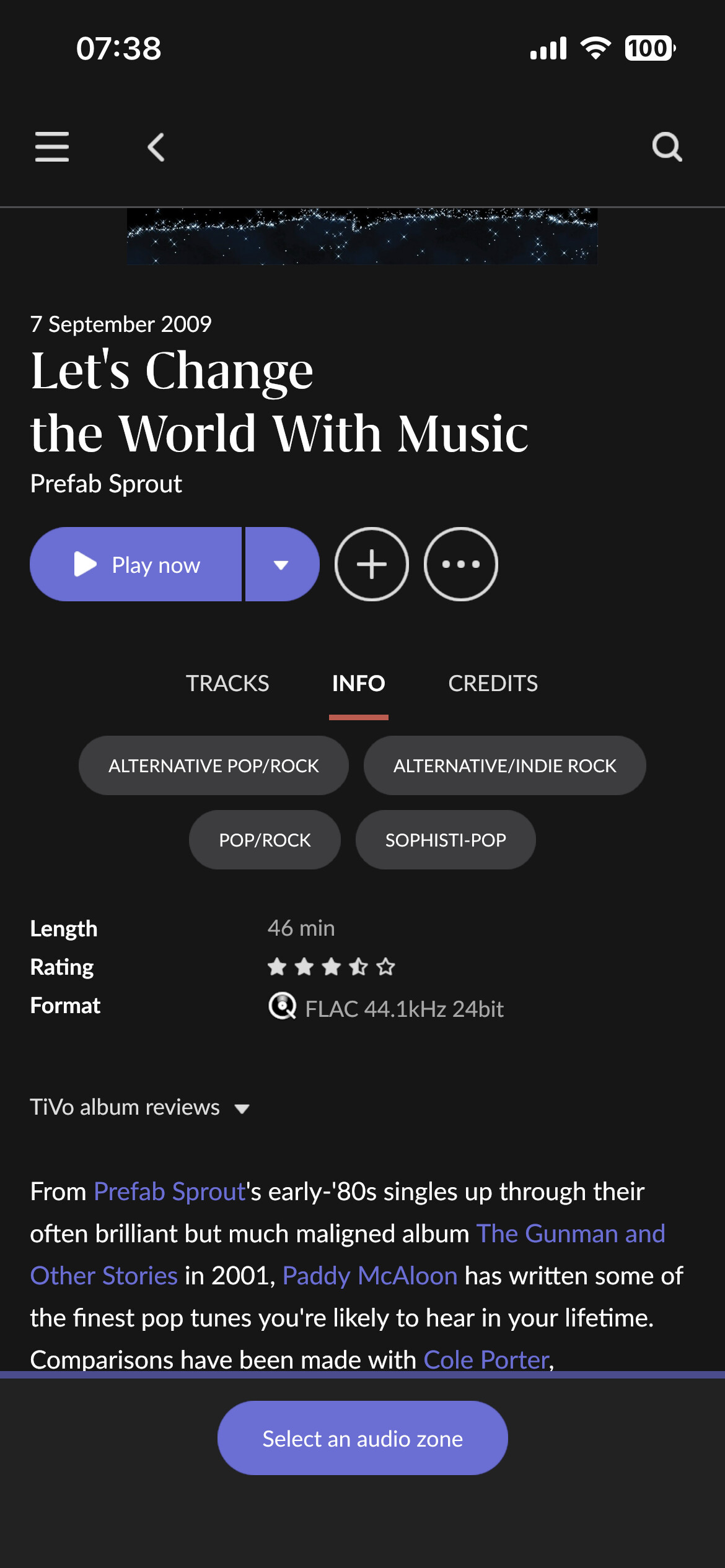Switch to the Tracks tab
Screen dimensions: 725x1568
227,684
